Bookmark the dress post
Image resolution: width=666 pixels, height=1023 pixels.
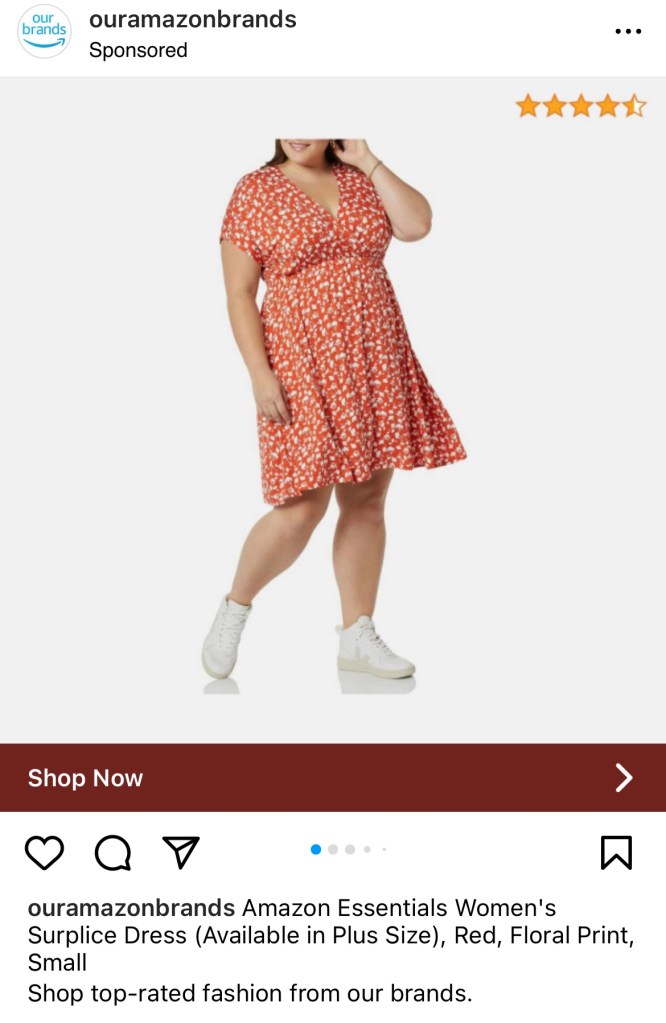pyautogui.click(x=616, y=852)
